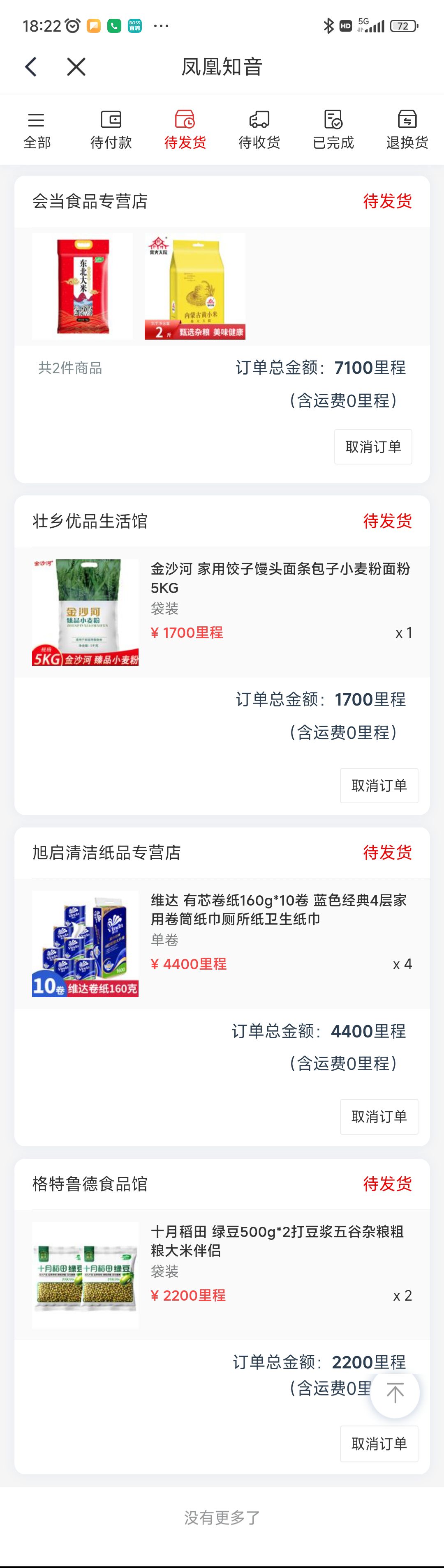This screenshot has width=444, height=1568.
Task: Close the 凤凰知音 page
Action: click(x=76, y=67)
